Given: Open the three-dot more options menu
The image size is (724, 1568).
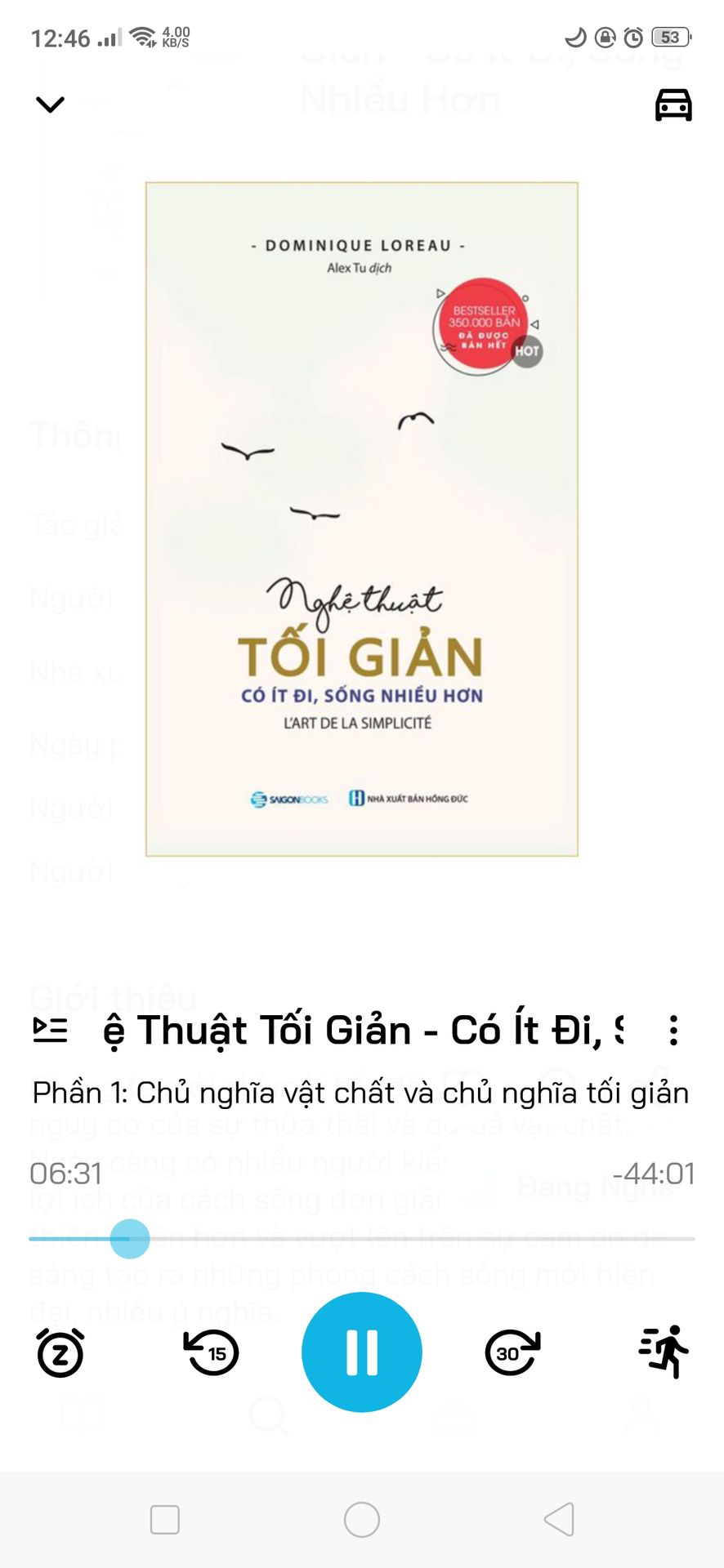Looking at the screenshot, I should 673,1031.
